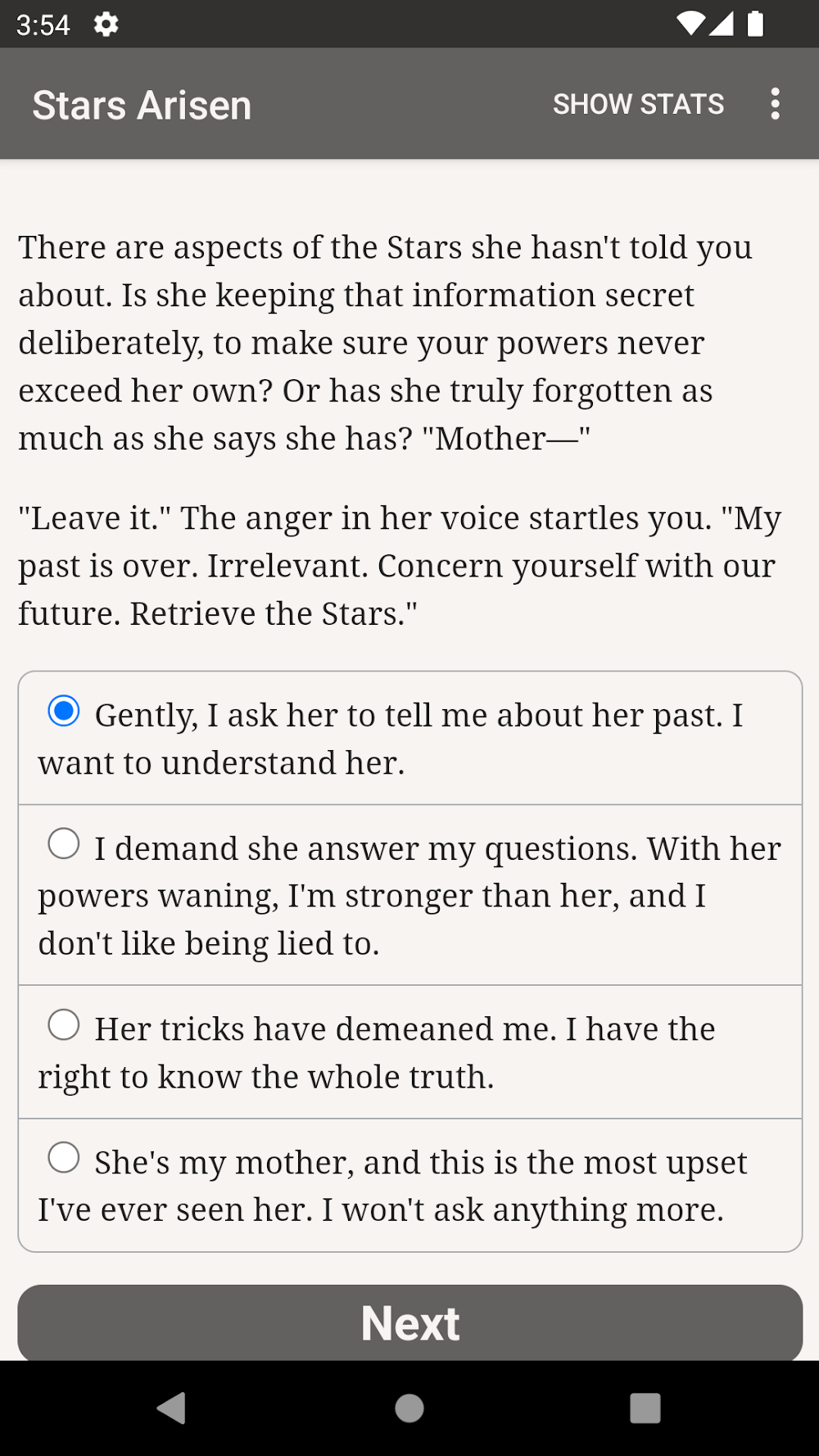
Task: Go to the home screen
Action: (409, 1409)
